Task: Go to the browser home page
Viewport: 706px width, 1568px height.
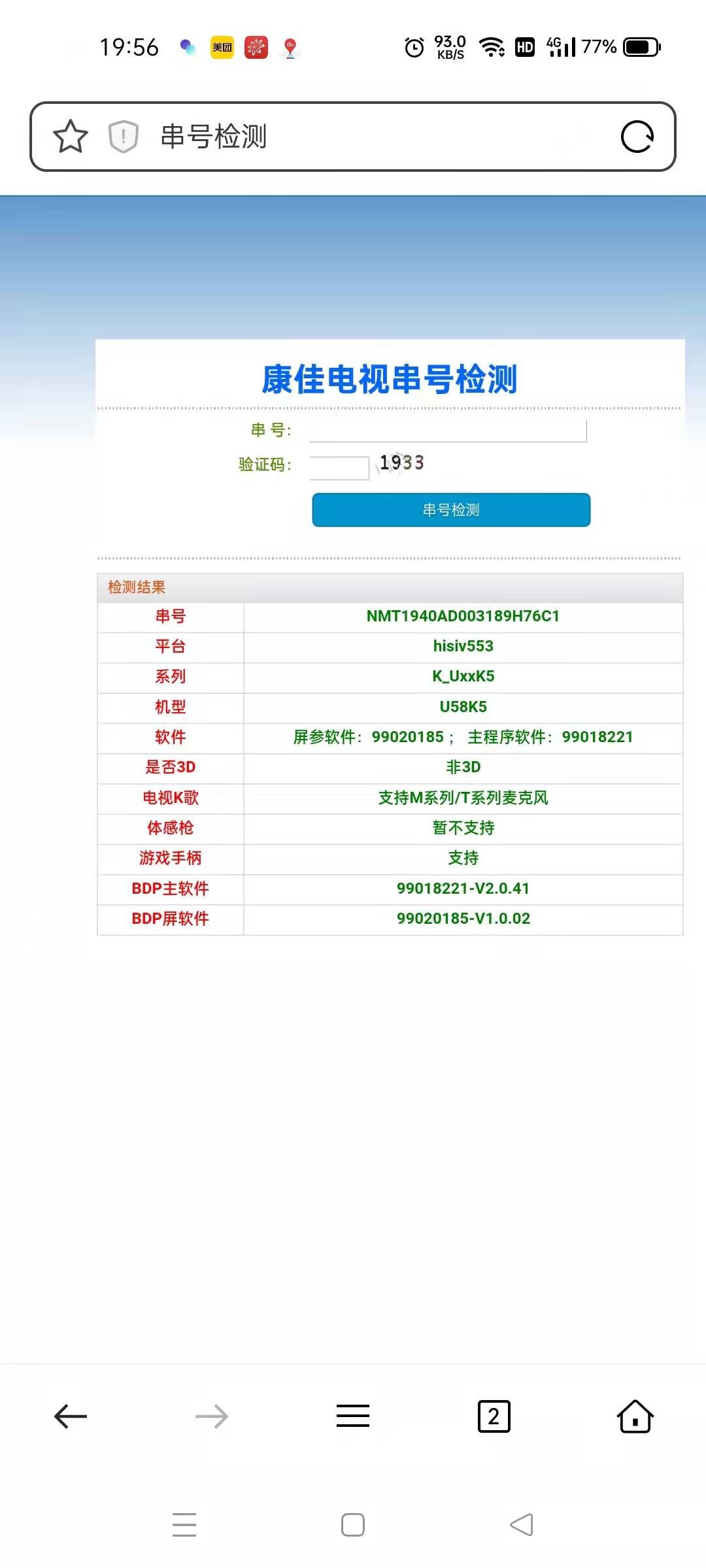Action: (635, 1416)
